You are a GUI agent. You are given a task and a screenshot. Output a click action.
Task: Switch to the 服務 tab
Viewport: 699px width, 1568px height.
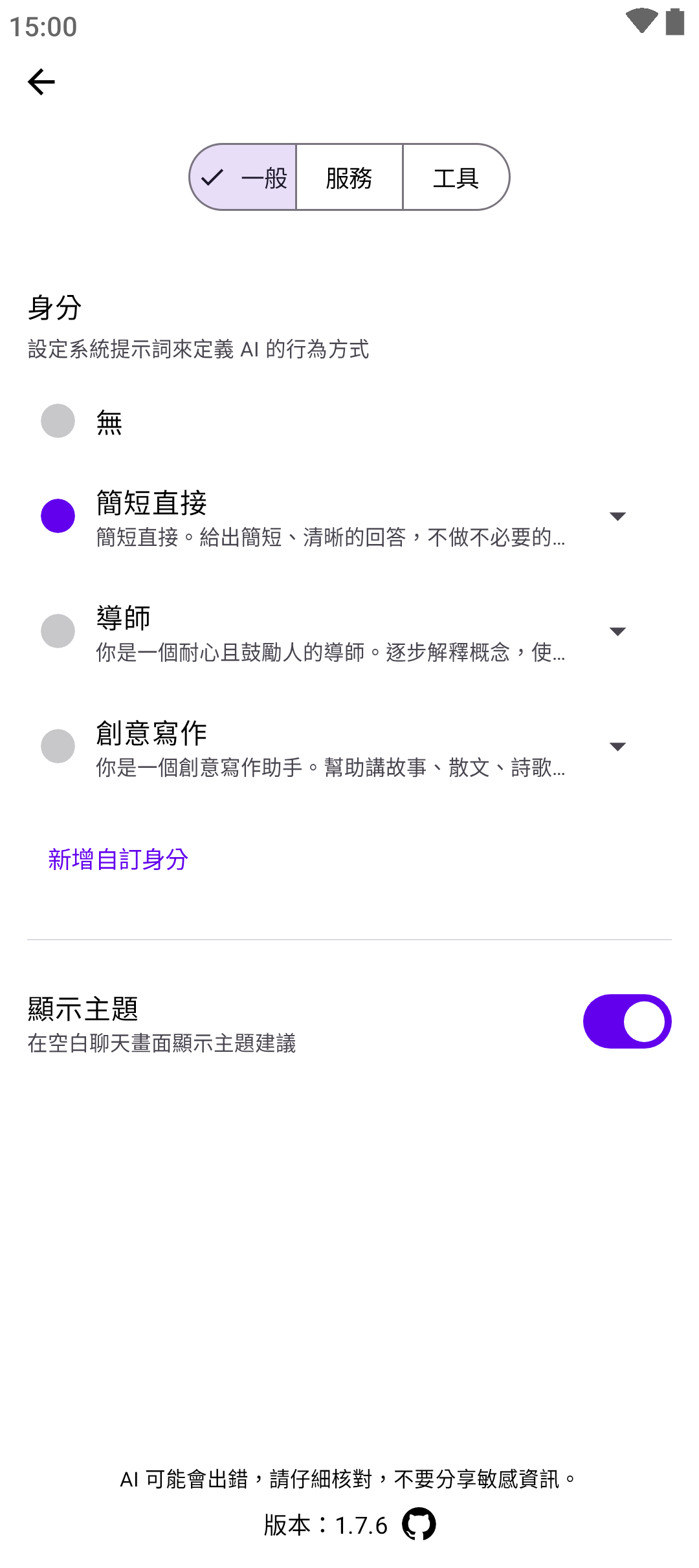[349, 178]
